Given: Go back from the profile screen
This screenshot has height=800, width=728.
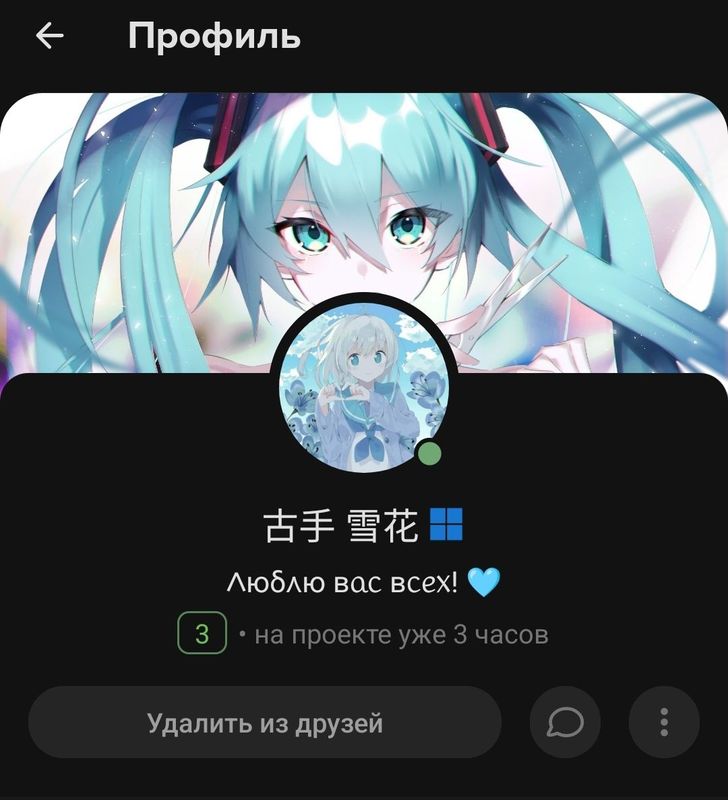Looking at the screenshot, I should click(x=49, y=37).
